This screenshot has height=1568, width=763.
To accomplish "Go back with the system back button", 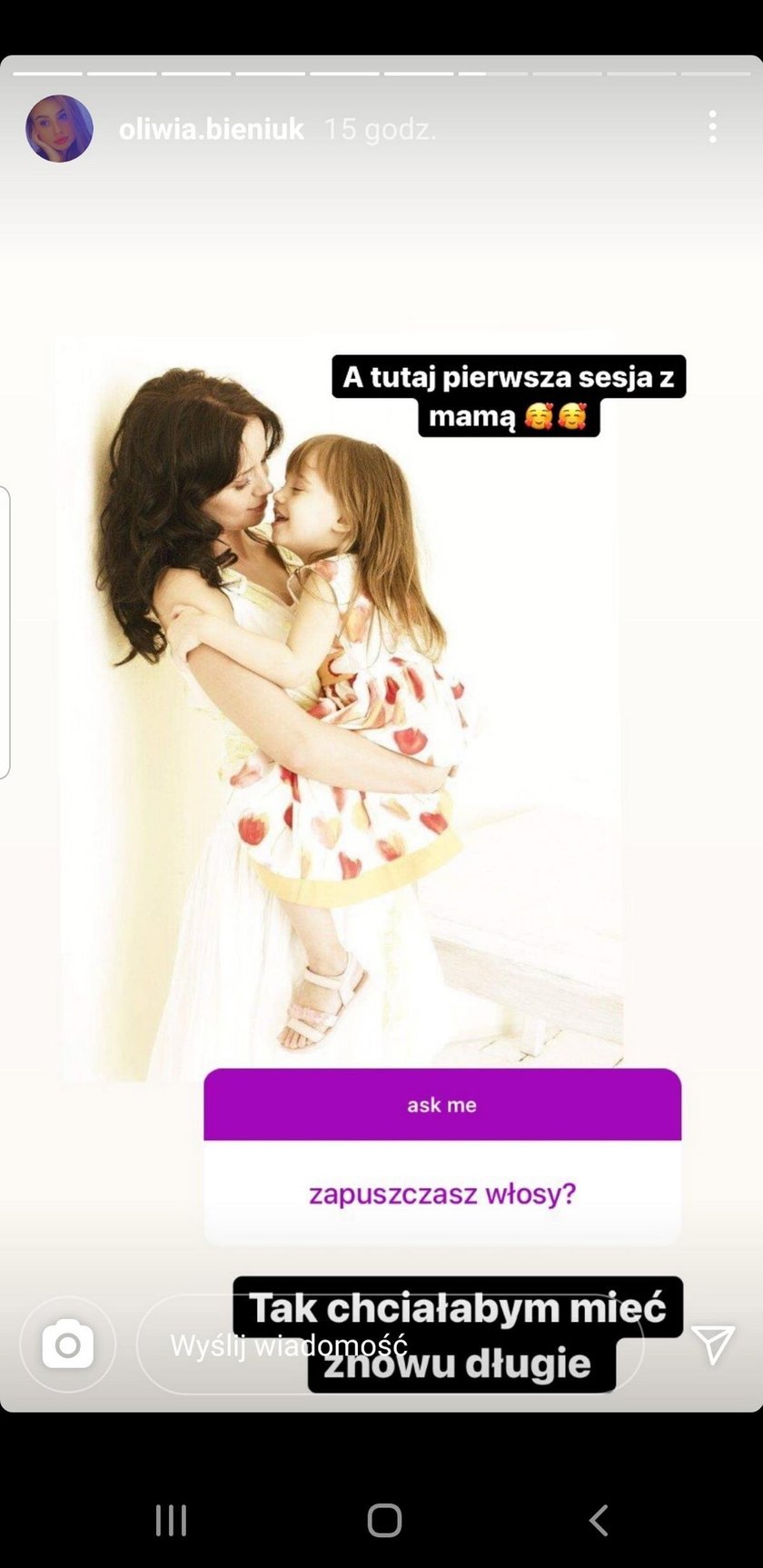I will pos(598,1520).
